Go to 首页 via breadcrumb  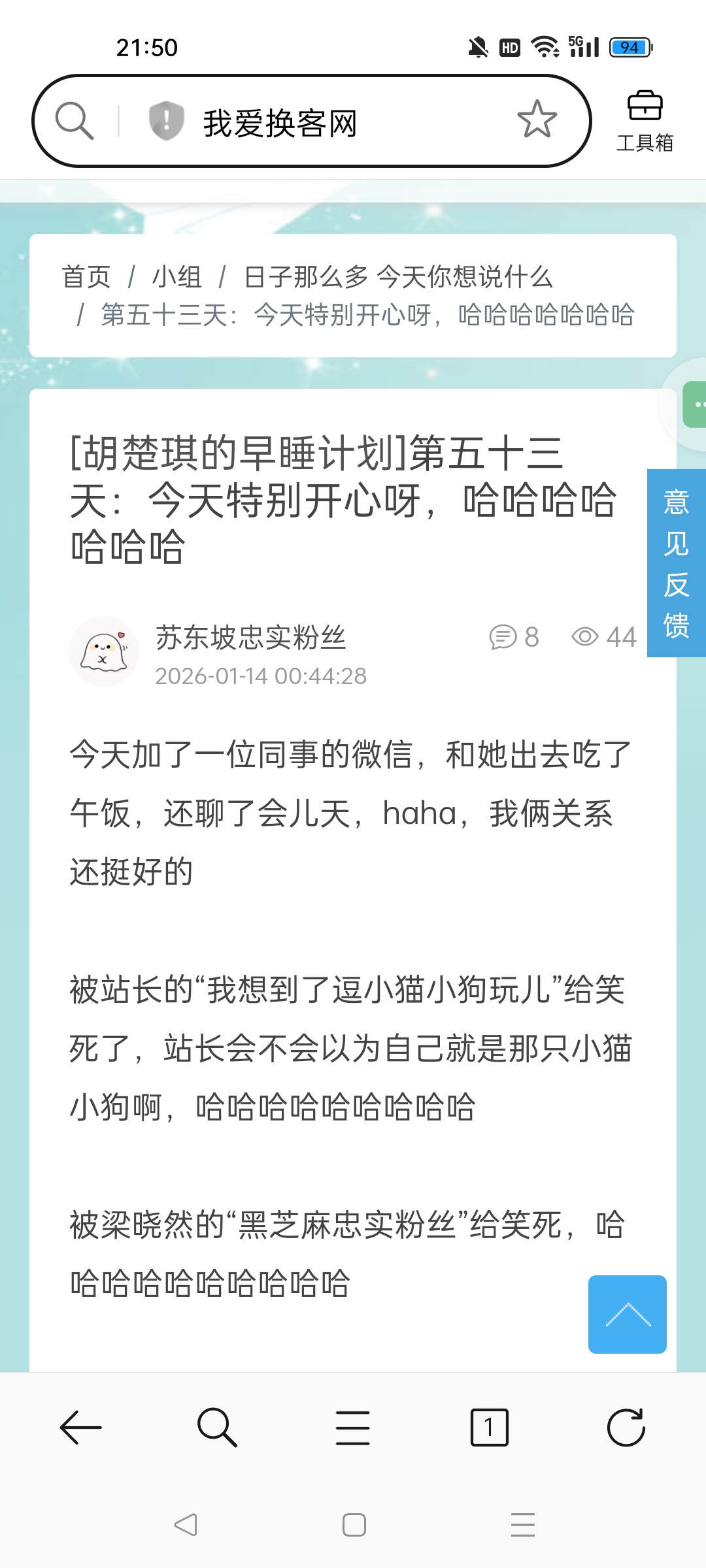coord(86,277)
